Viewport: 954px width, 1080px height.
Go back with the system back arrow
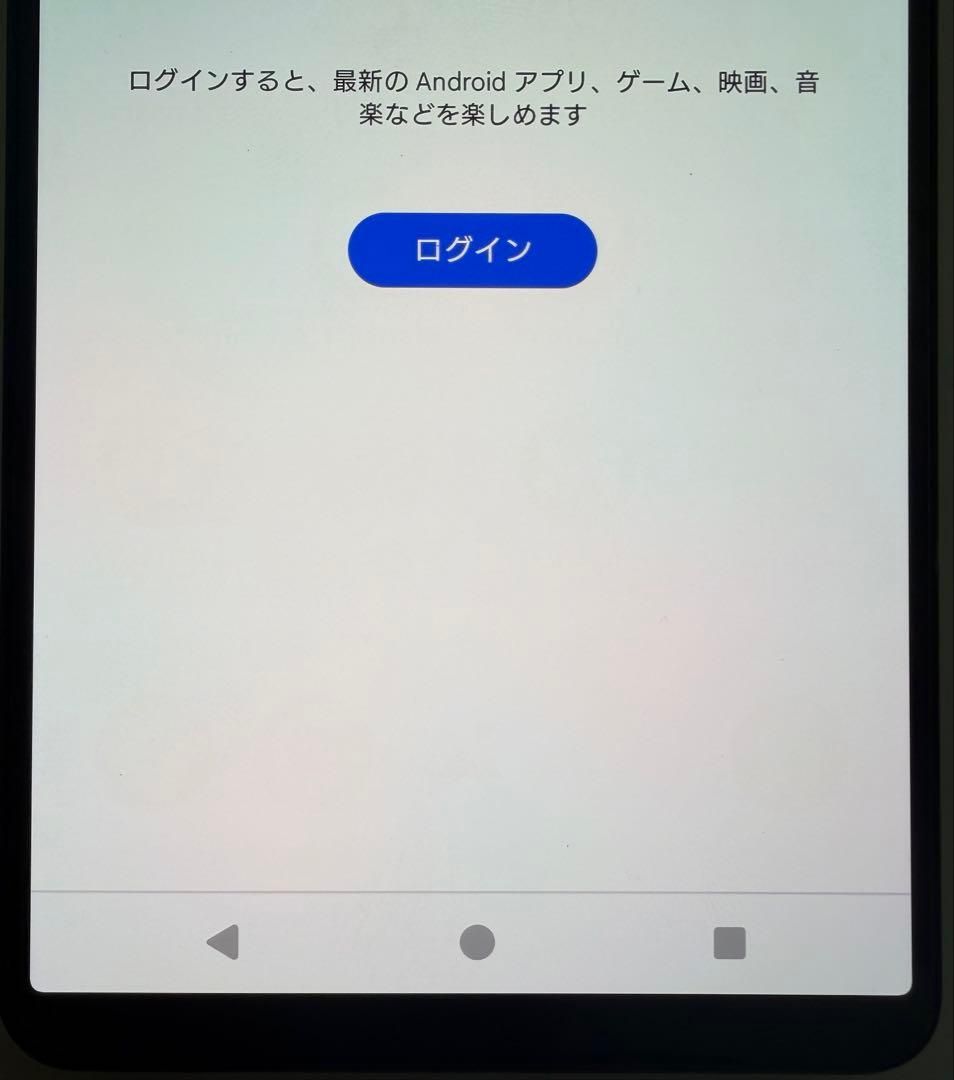tap(223, 942)
